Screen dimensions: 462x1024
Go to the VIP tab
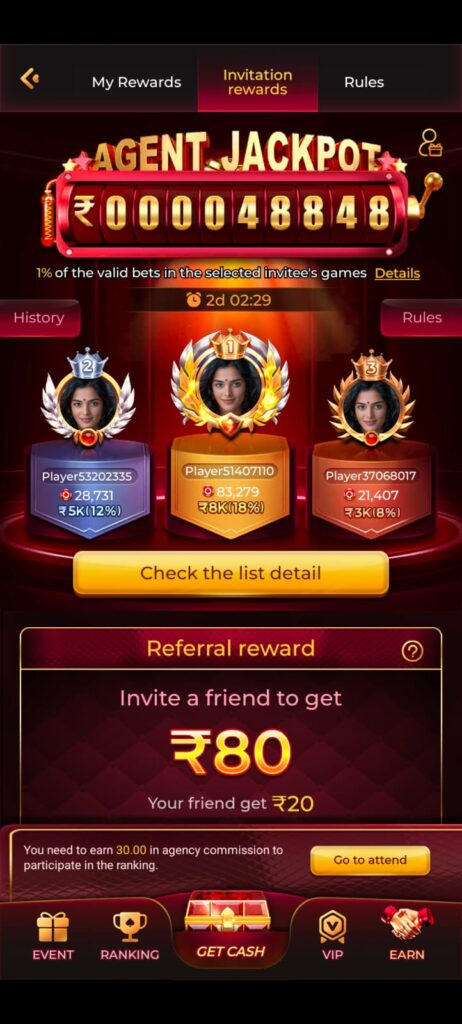(332, 936)
